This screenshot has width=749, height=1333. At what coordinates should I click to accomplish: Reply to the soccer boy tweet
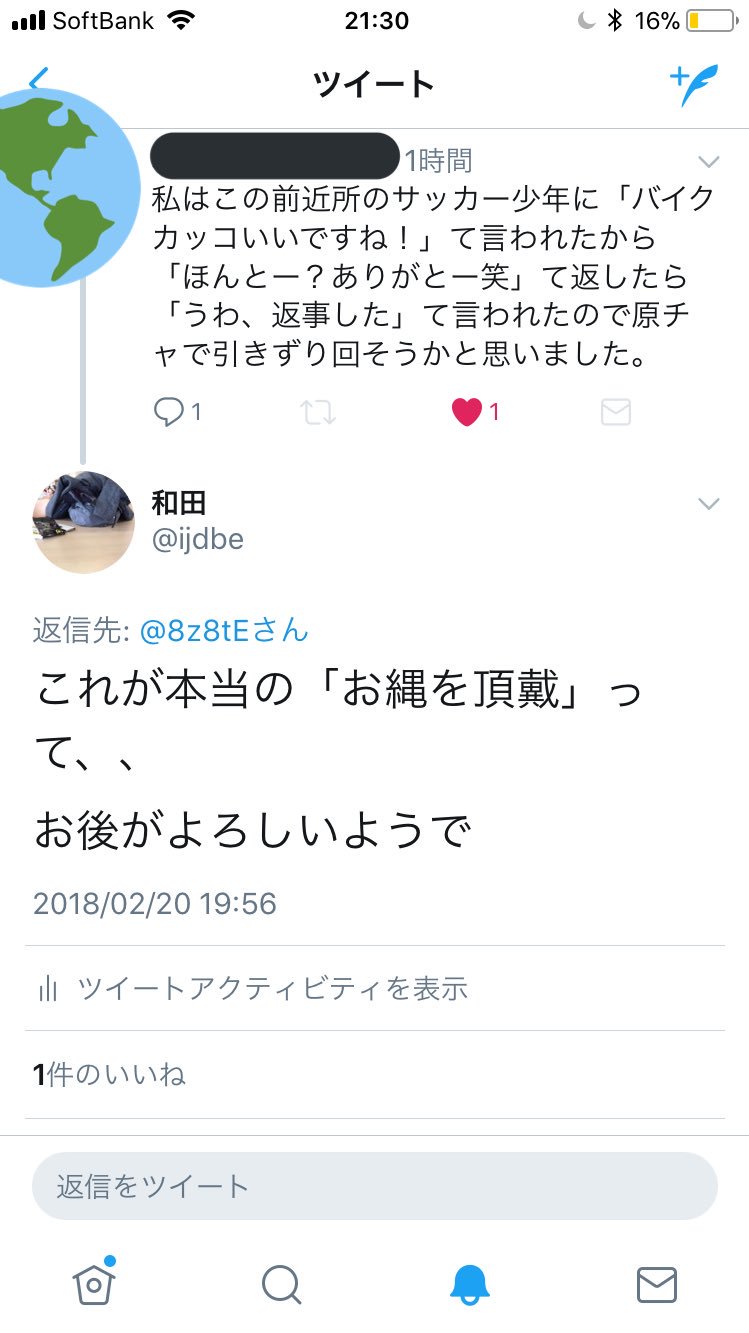click(168, 411)
